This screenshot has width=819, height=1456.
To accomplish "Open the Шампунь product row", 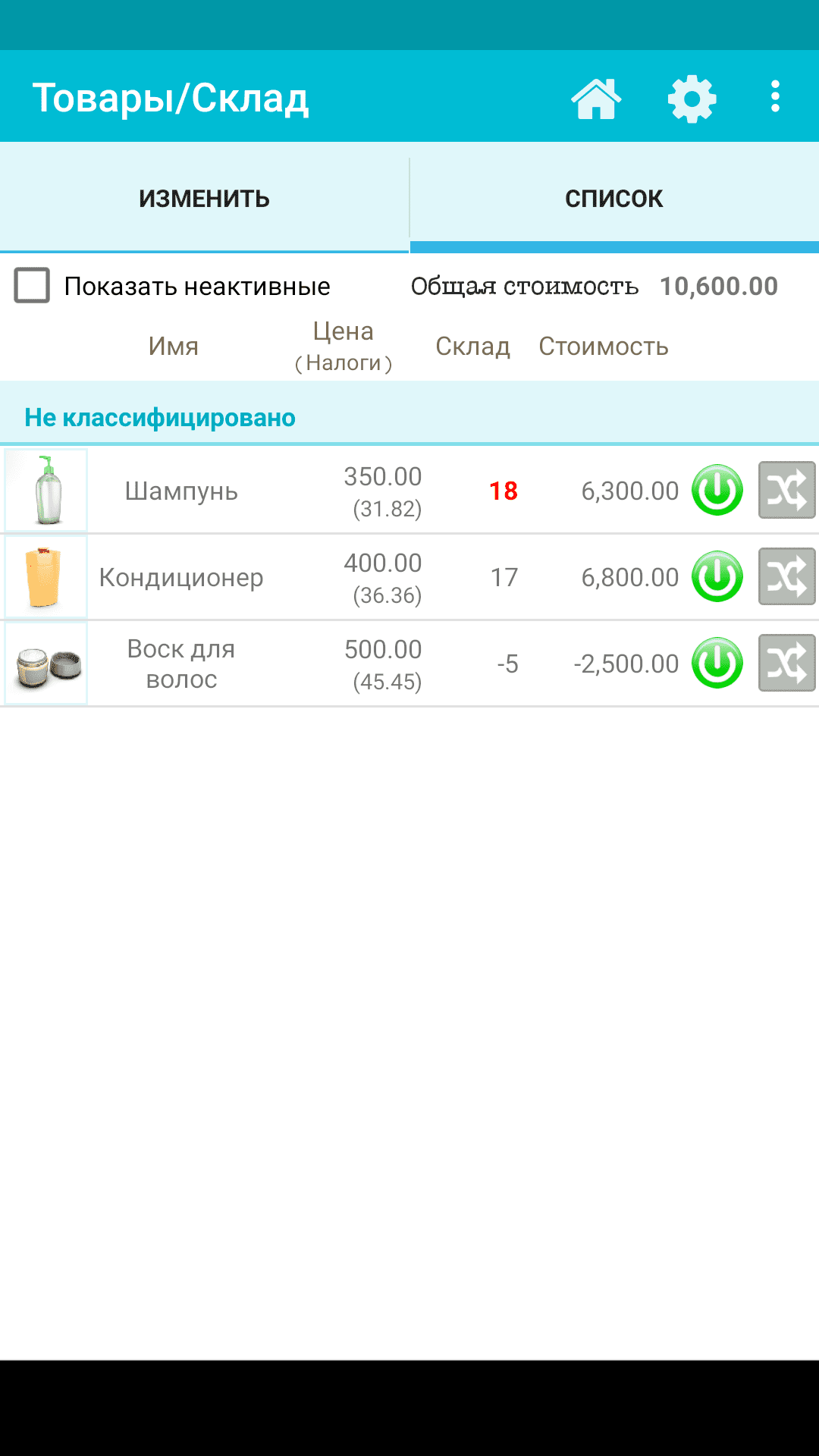I will 182,491.
